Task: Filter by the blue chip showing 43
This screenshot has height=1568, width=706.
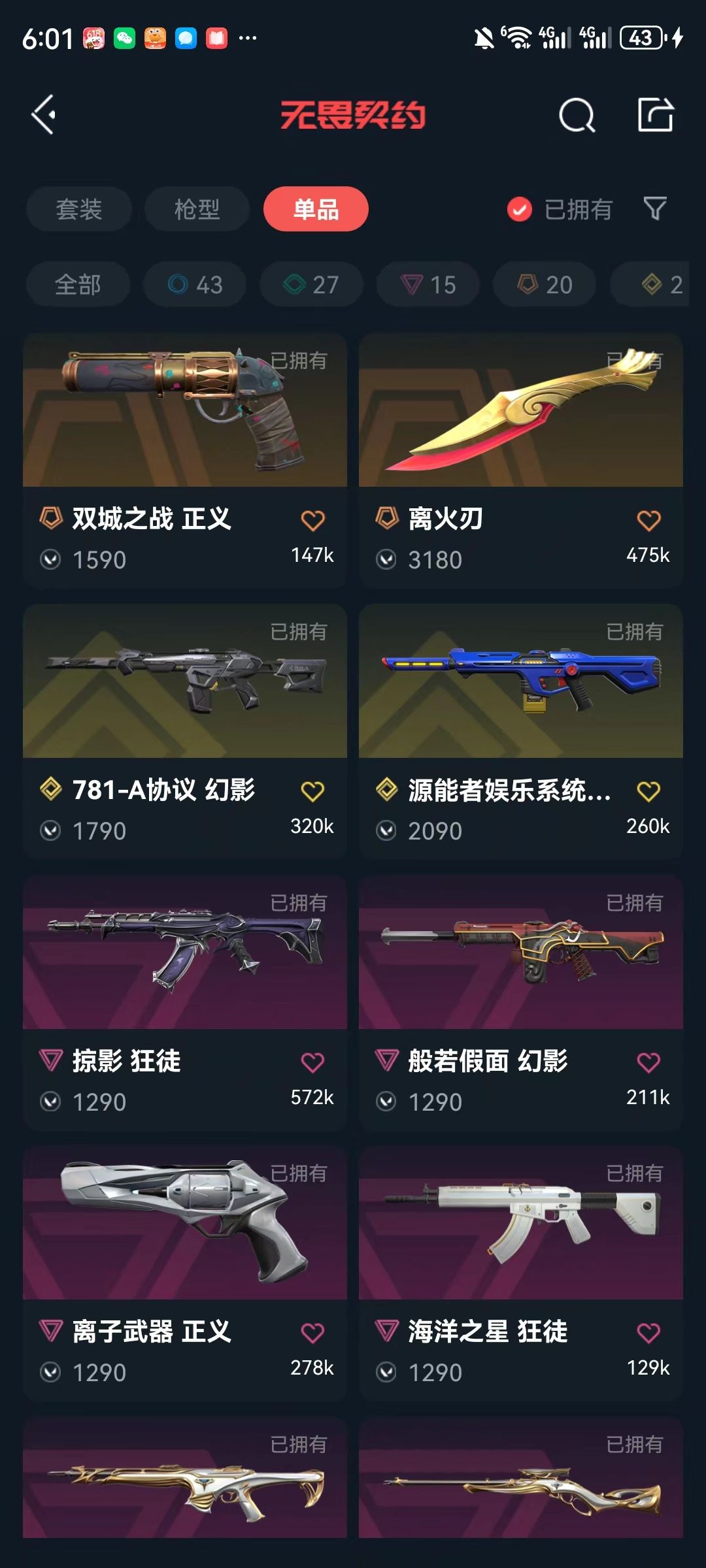Action: pyautogui.click(x=195, y=284)
